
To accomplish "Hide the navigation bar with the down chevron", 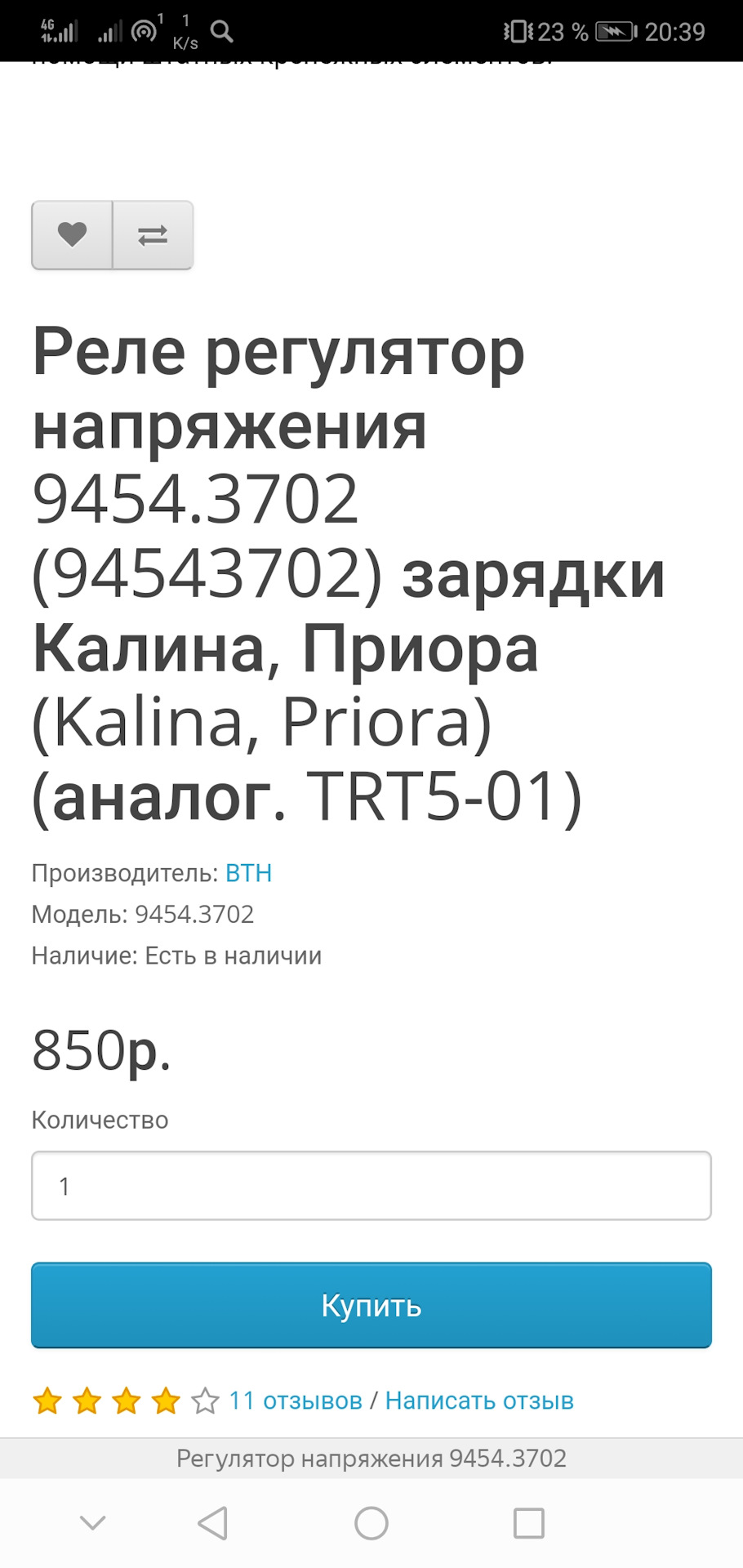I will click(x=93, y=1523).
